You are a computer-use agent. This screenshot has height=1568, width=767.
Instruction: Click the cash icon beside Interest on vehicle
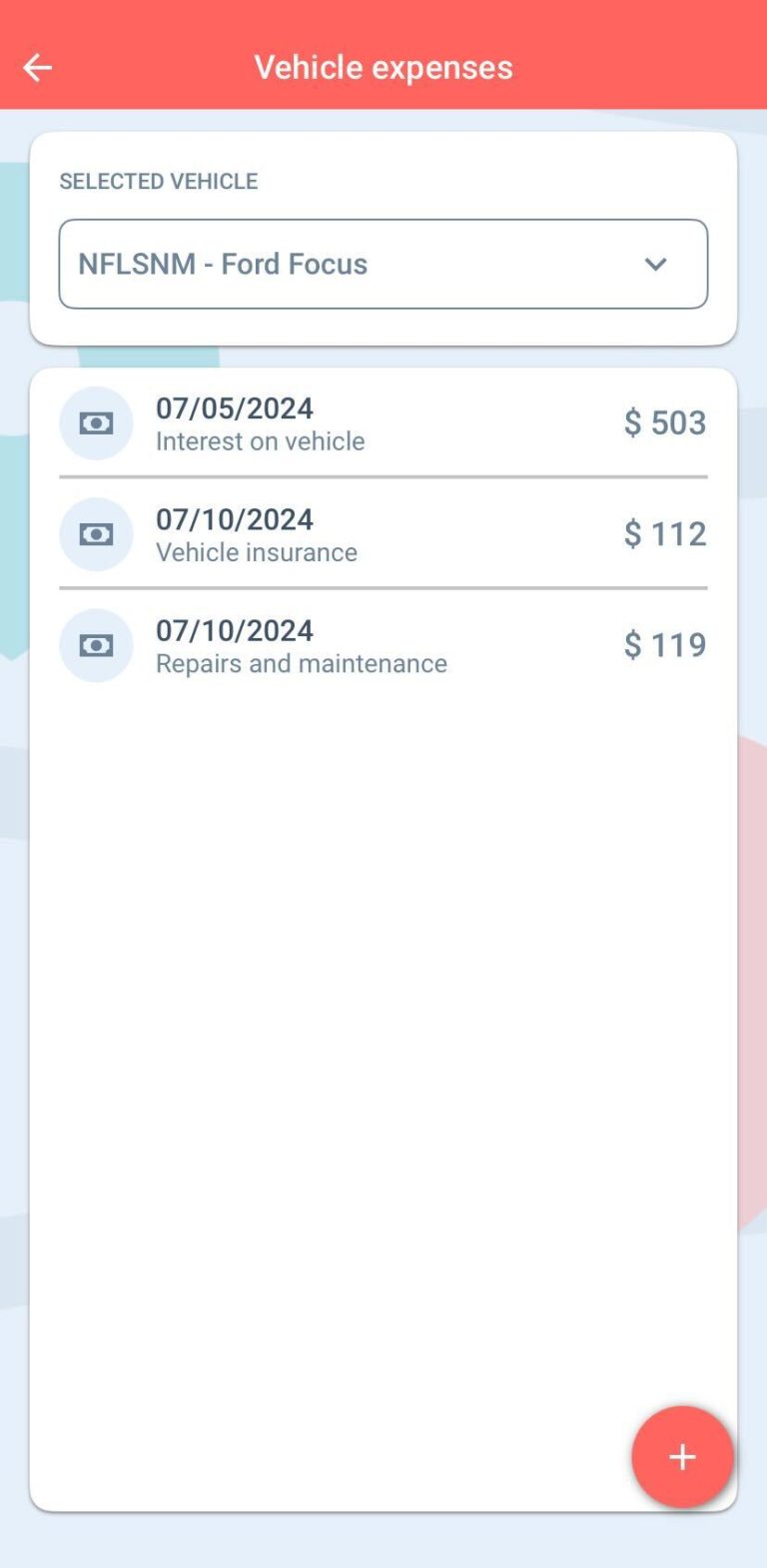pos(96,423)
